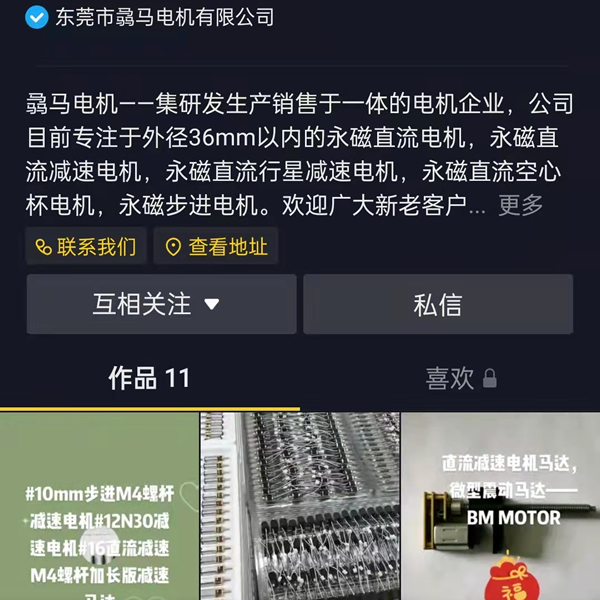Switch to the 作品 11 tab
The width and height of the screenshot is (600, 600).
click(149, 378)
